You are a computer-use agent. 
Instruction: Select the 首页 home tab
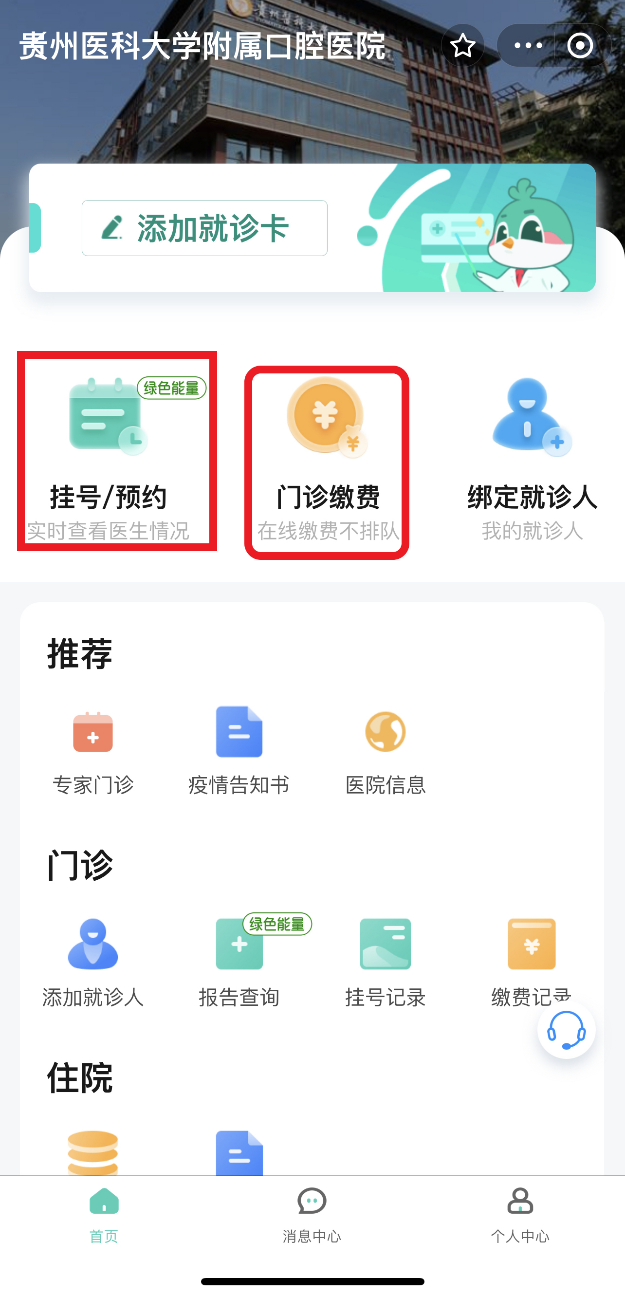(x=104, y=1215)
